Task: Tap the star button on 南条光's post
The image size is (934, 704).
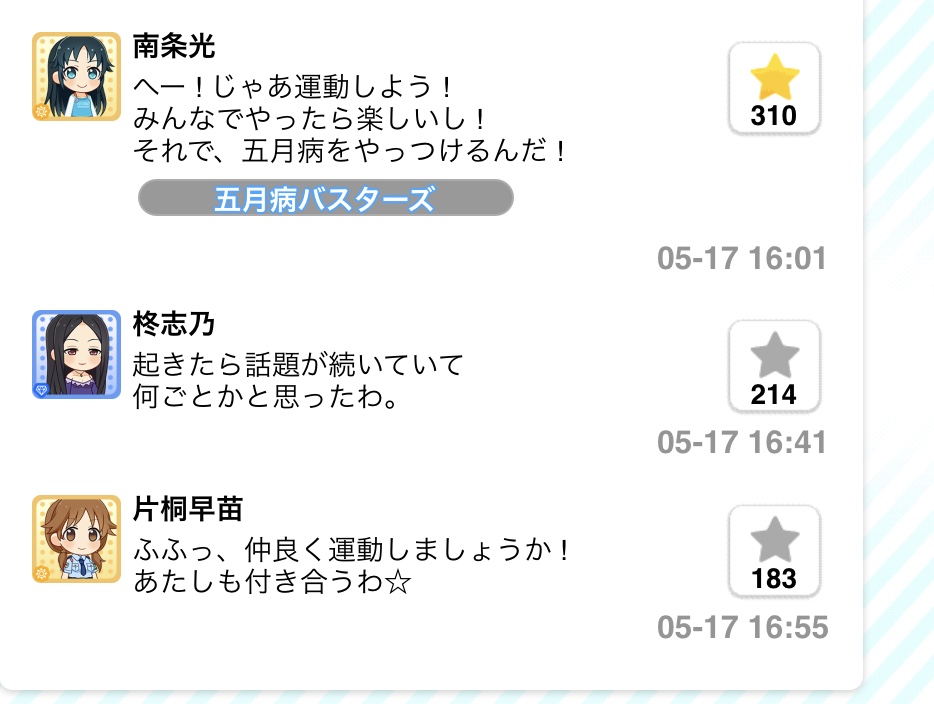Action: pyautogui.click(x=774, y=89)
